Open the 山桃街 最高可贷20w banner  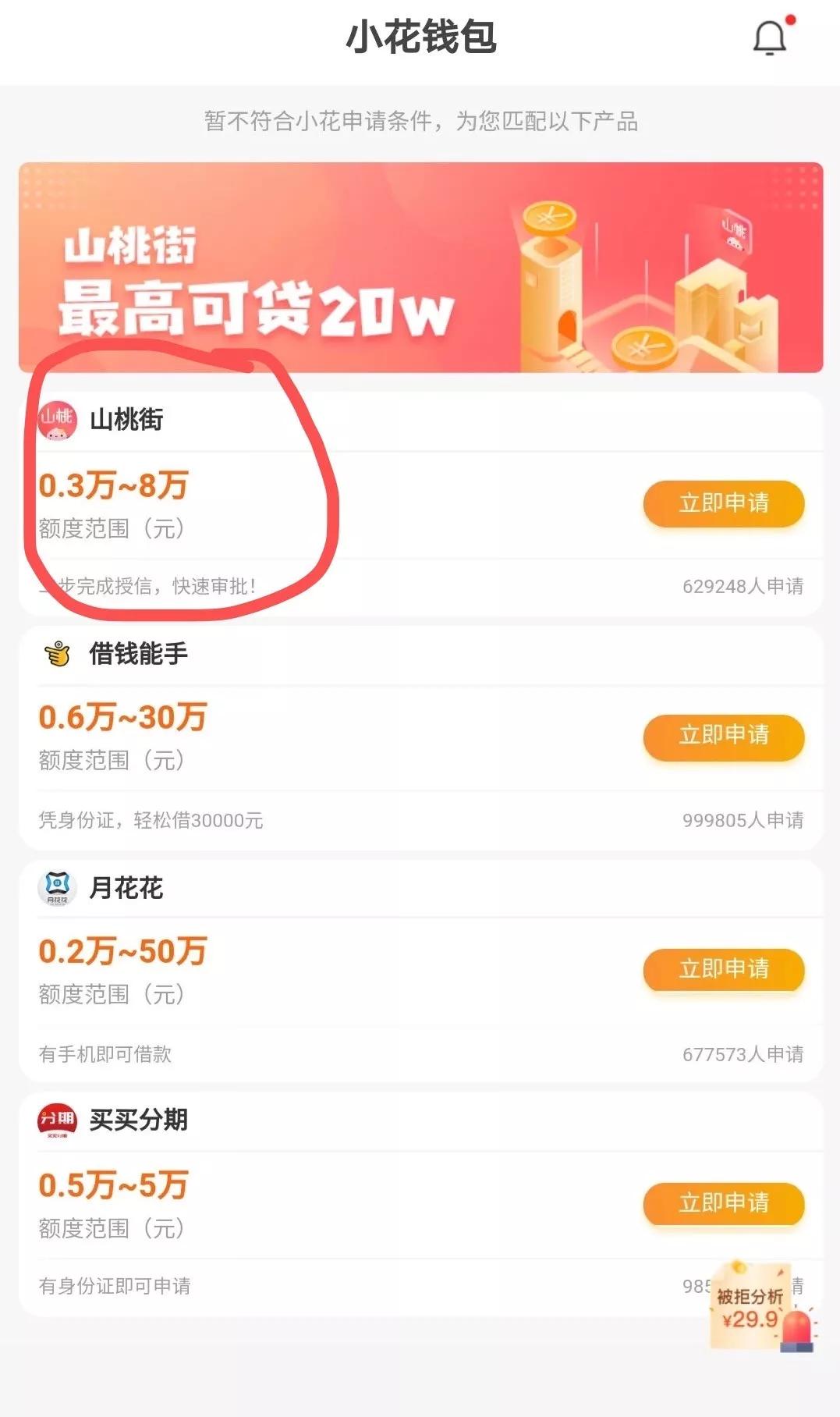tap(420, 268)
